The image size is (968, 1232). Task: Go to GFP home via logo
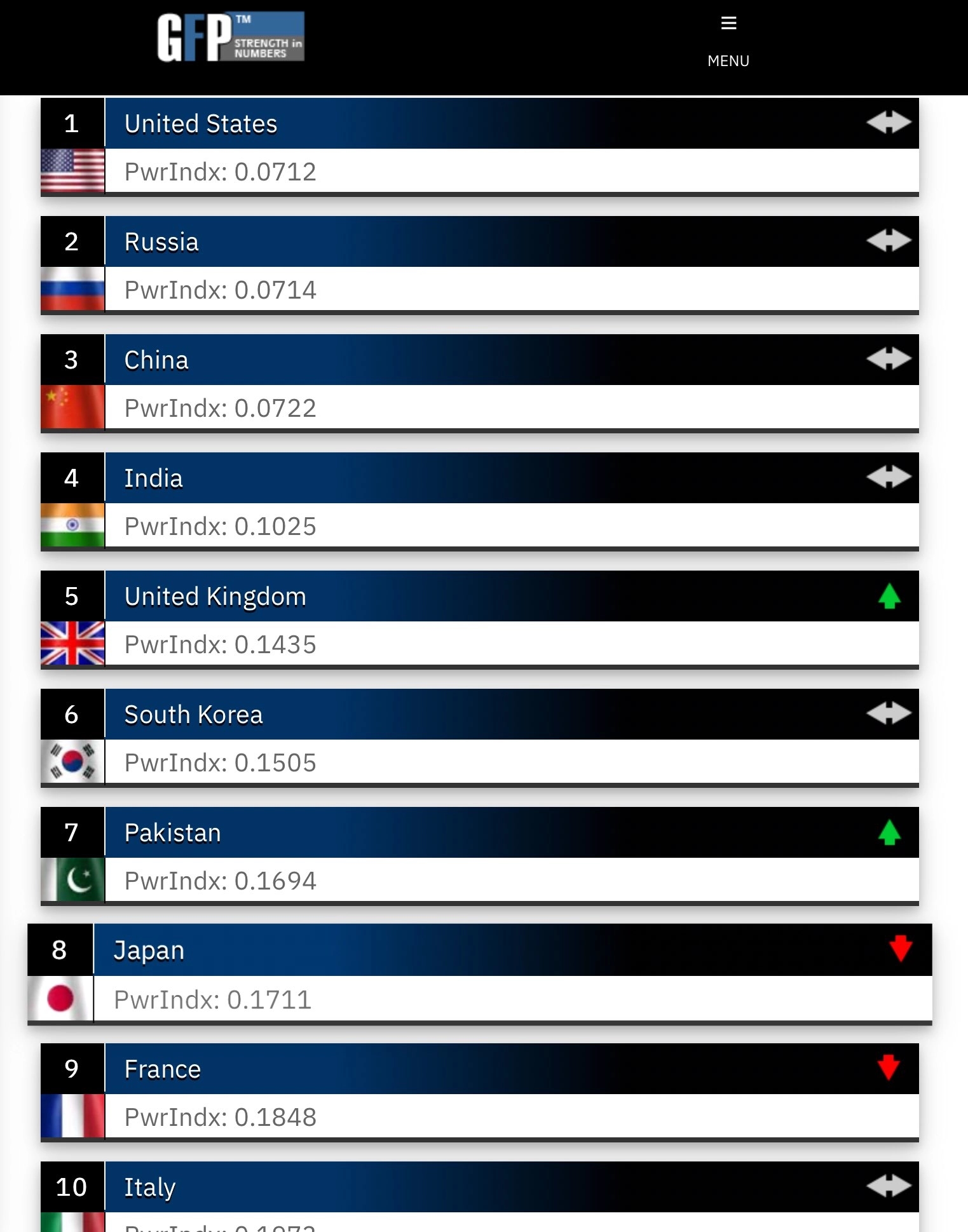[230, 37]
